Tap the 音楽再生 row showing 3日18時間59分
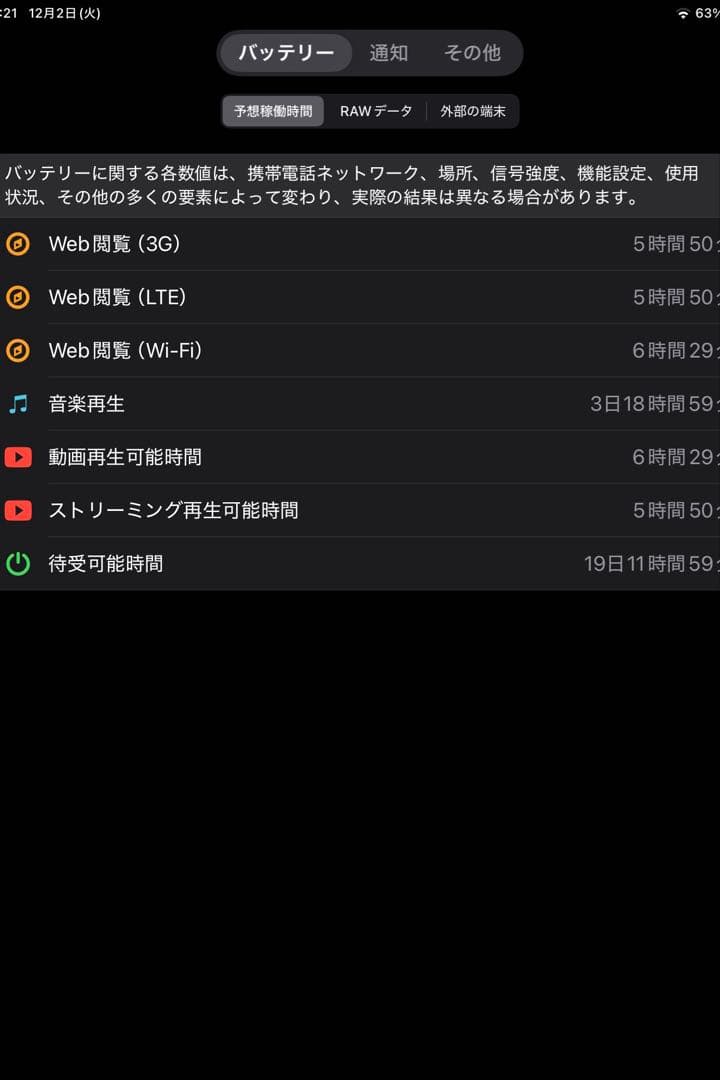This screenshot has height=1080, width=720. click(360, 404)
